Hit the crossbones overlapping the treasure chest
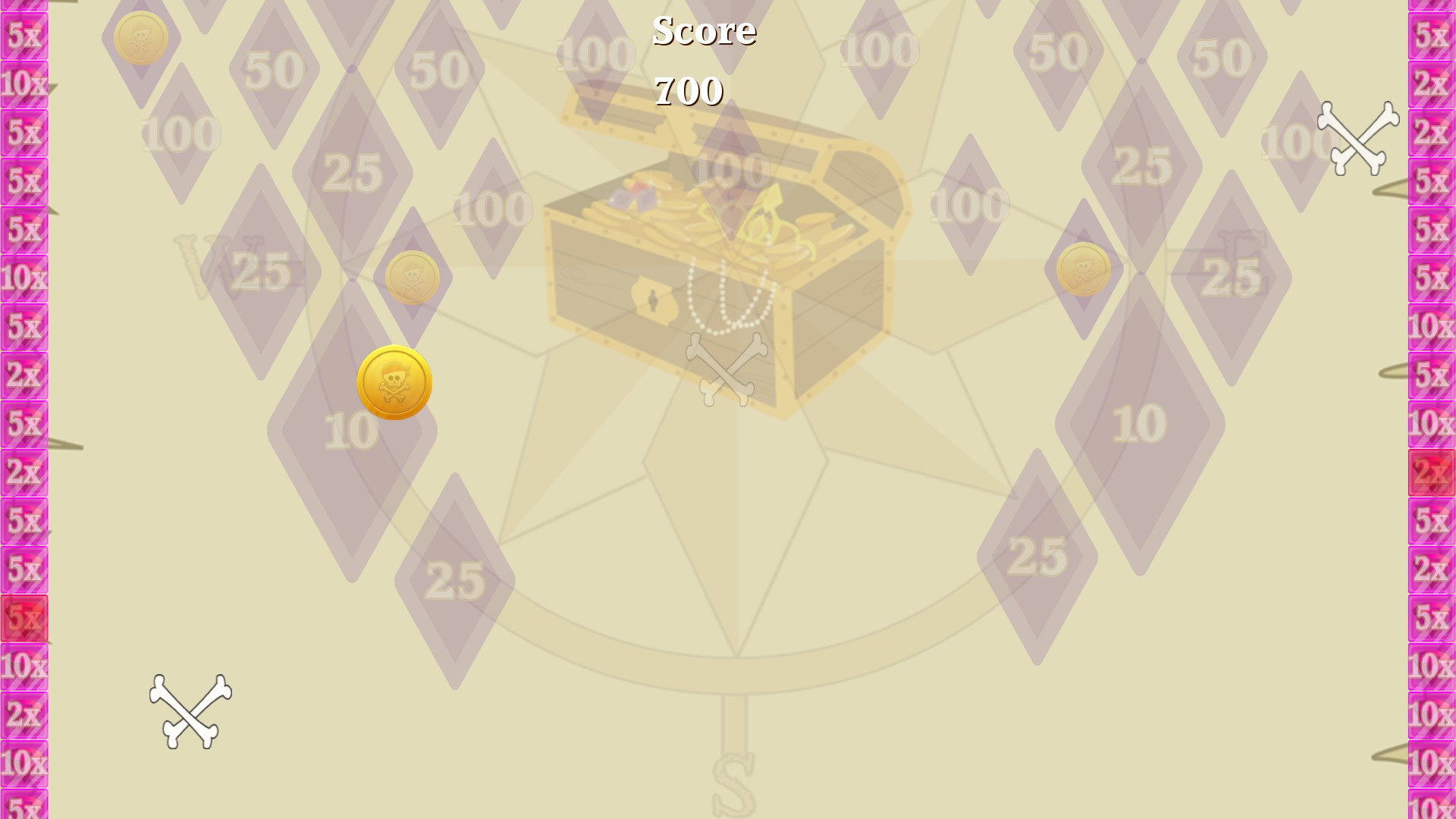Viewport: 1456px width, 819px height. tap(726, 369)
